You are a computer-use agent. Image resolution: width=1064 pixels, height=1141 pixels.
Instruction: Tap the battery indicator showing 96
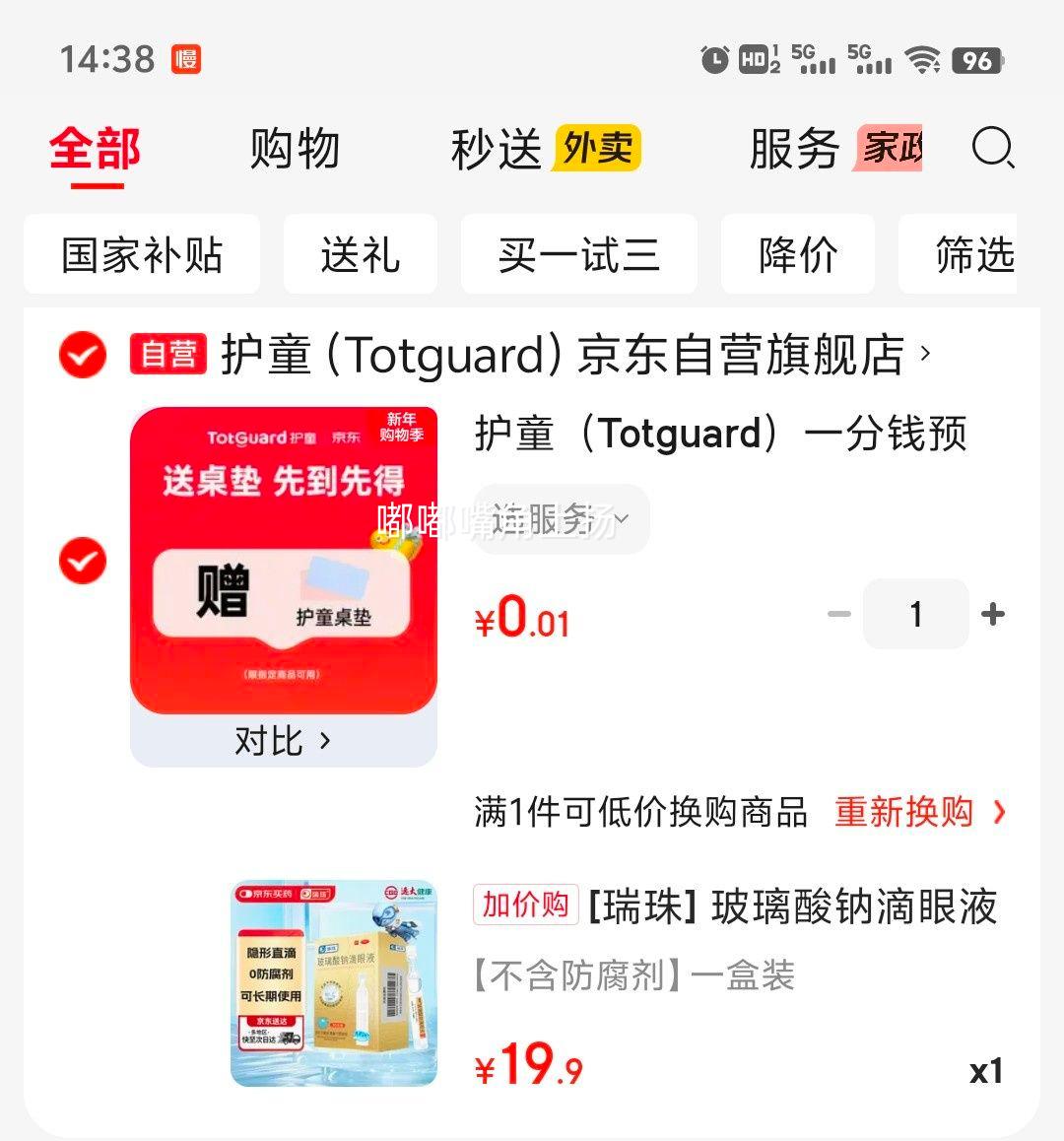pyautogui.click(x=975, y=61)
